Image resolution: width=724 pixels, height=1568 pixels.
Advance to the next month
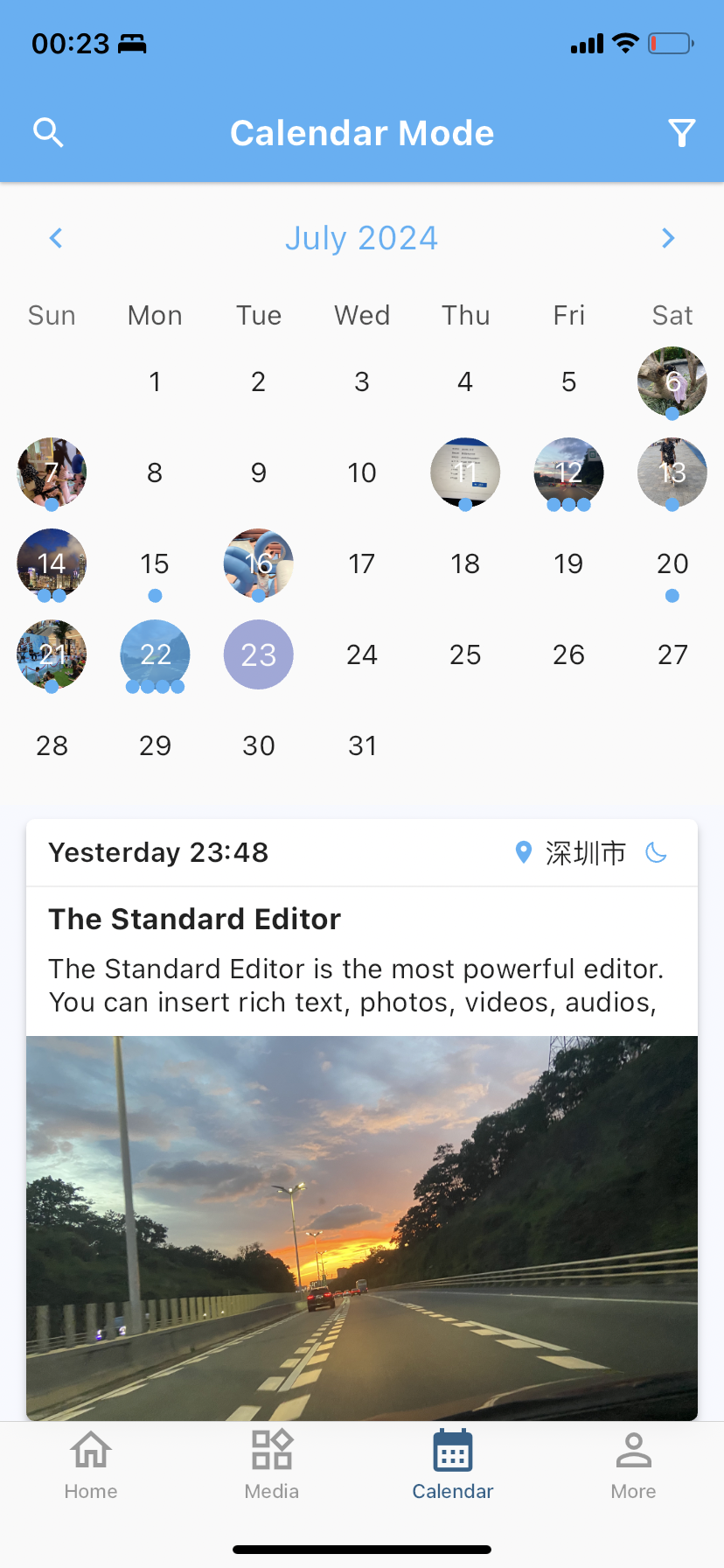[x=668, y=238]
